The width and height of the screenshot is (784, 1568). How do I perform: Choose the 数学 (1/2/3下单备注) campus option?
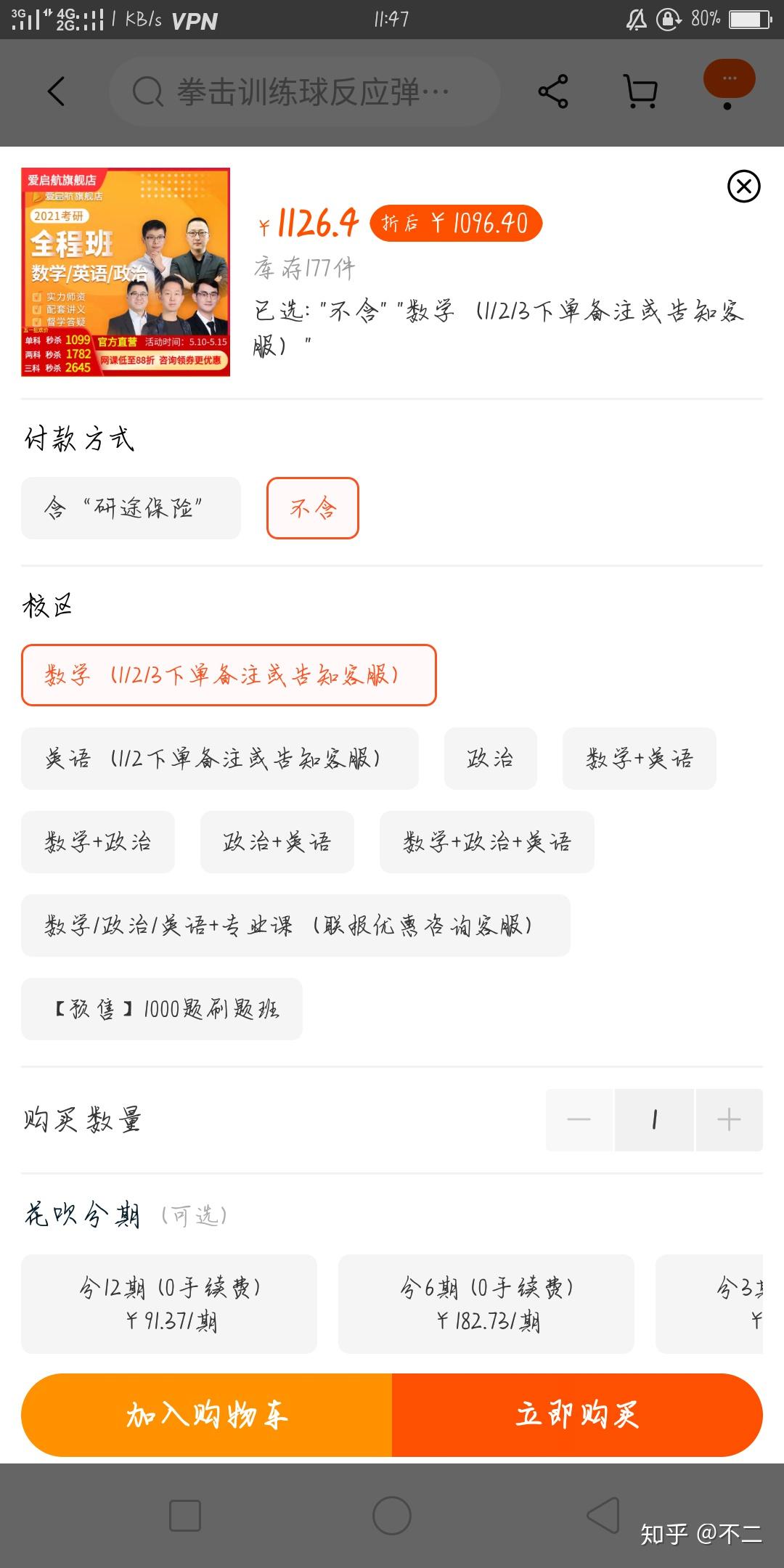[x=229, y=675]
